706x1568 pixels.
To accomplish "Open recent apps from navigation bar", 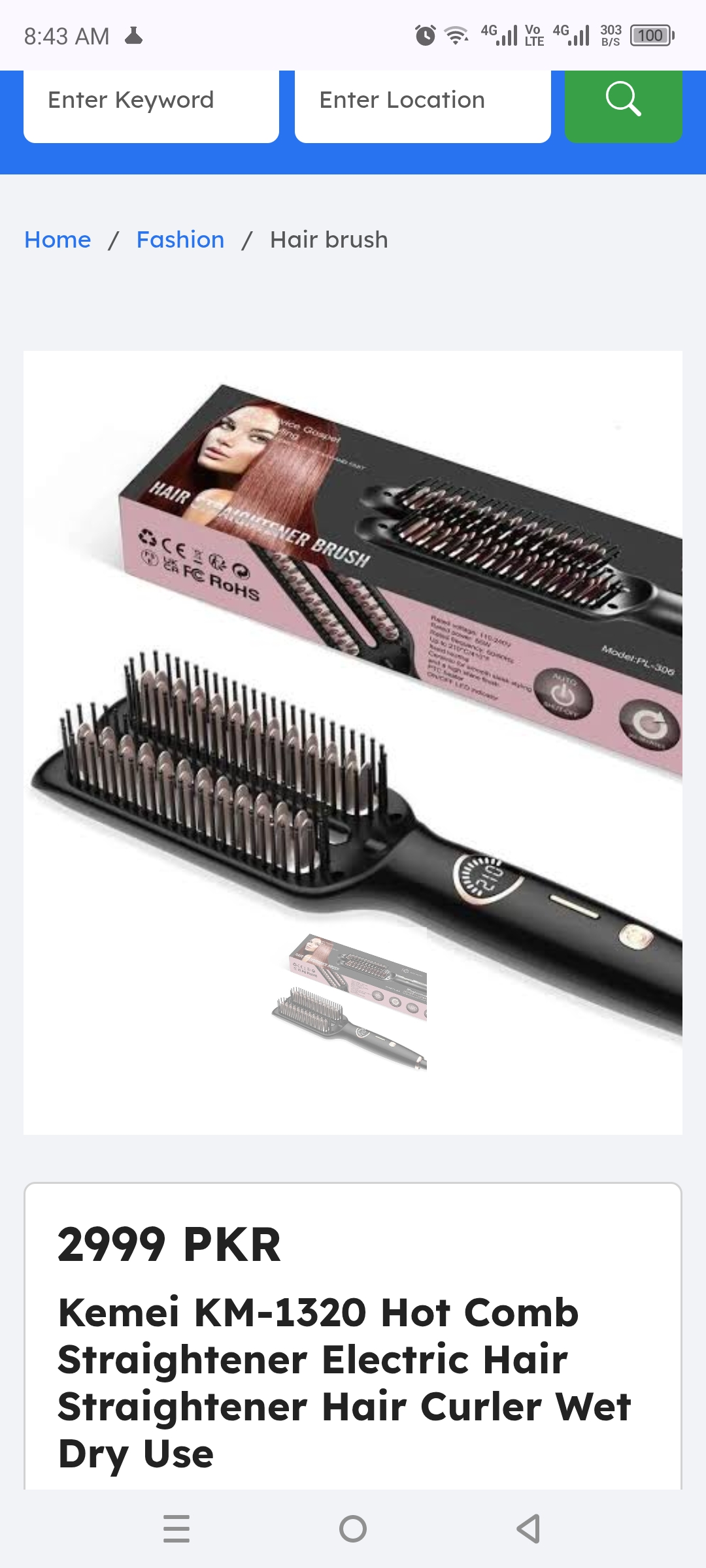I will tap(176, 1529).
